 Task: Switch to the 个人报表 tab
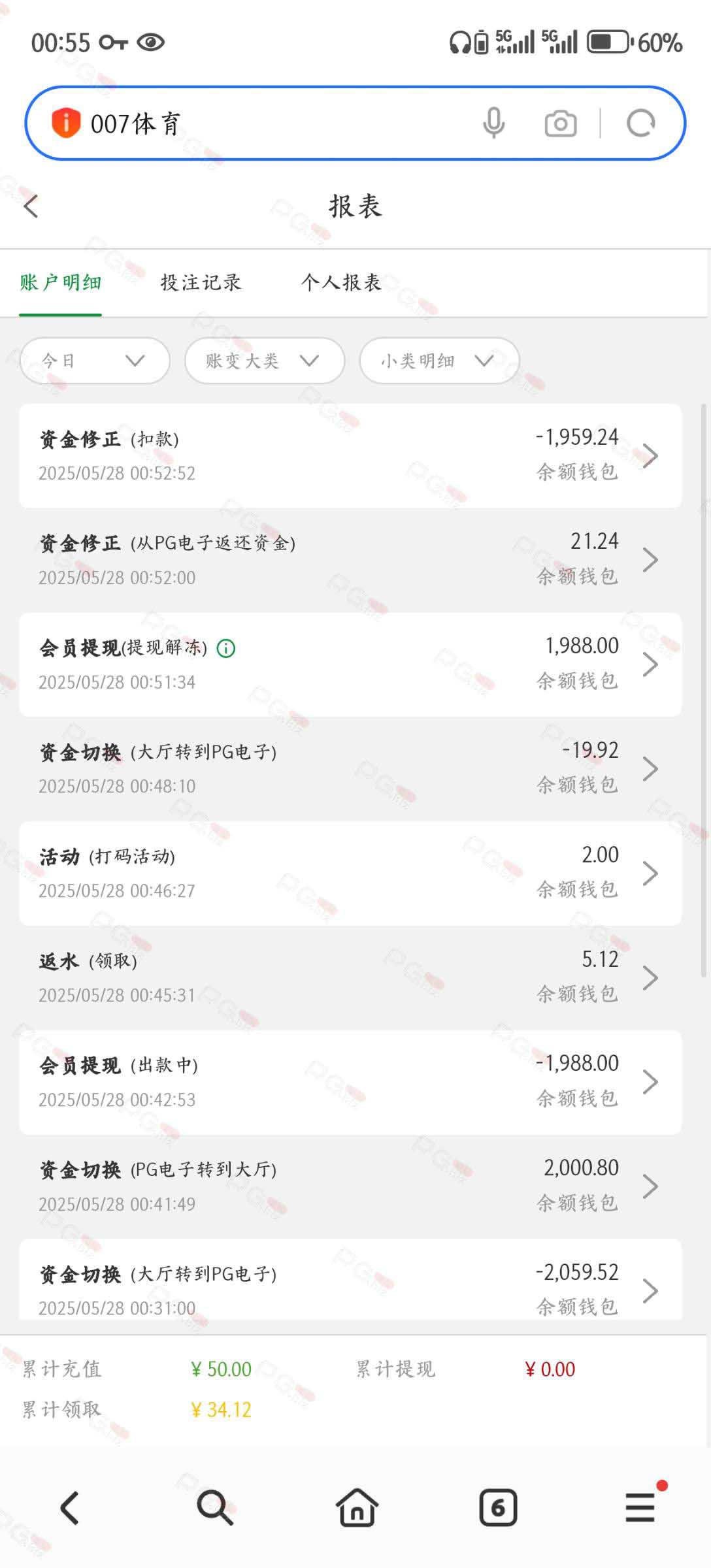341,282
